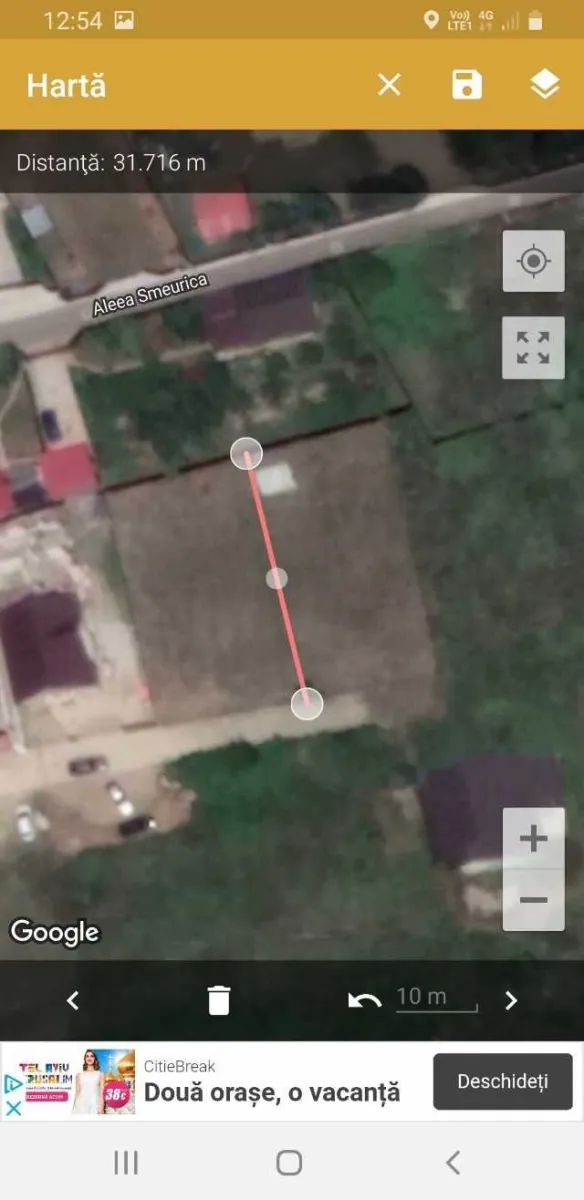Go to the next point with right chevron

pos(511,1000)
